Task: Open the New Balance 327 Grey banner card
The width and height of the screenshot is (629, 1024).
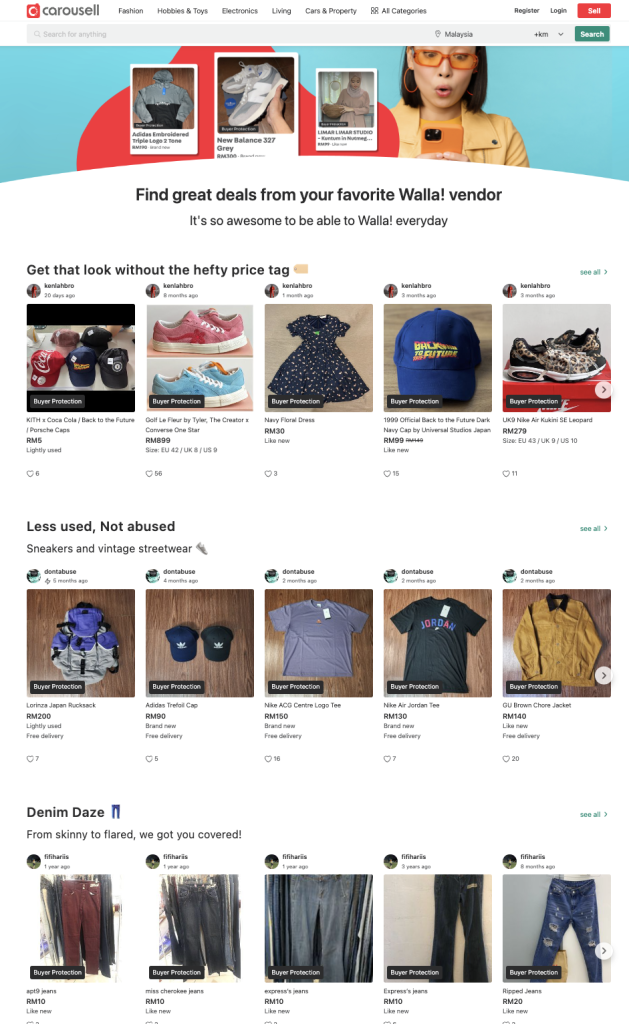Action: click(256, 106)
